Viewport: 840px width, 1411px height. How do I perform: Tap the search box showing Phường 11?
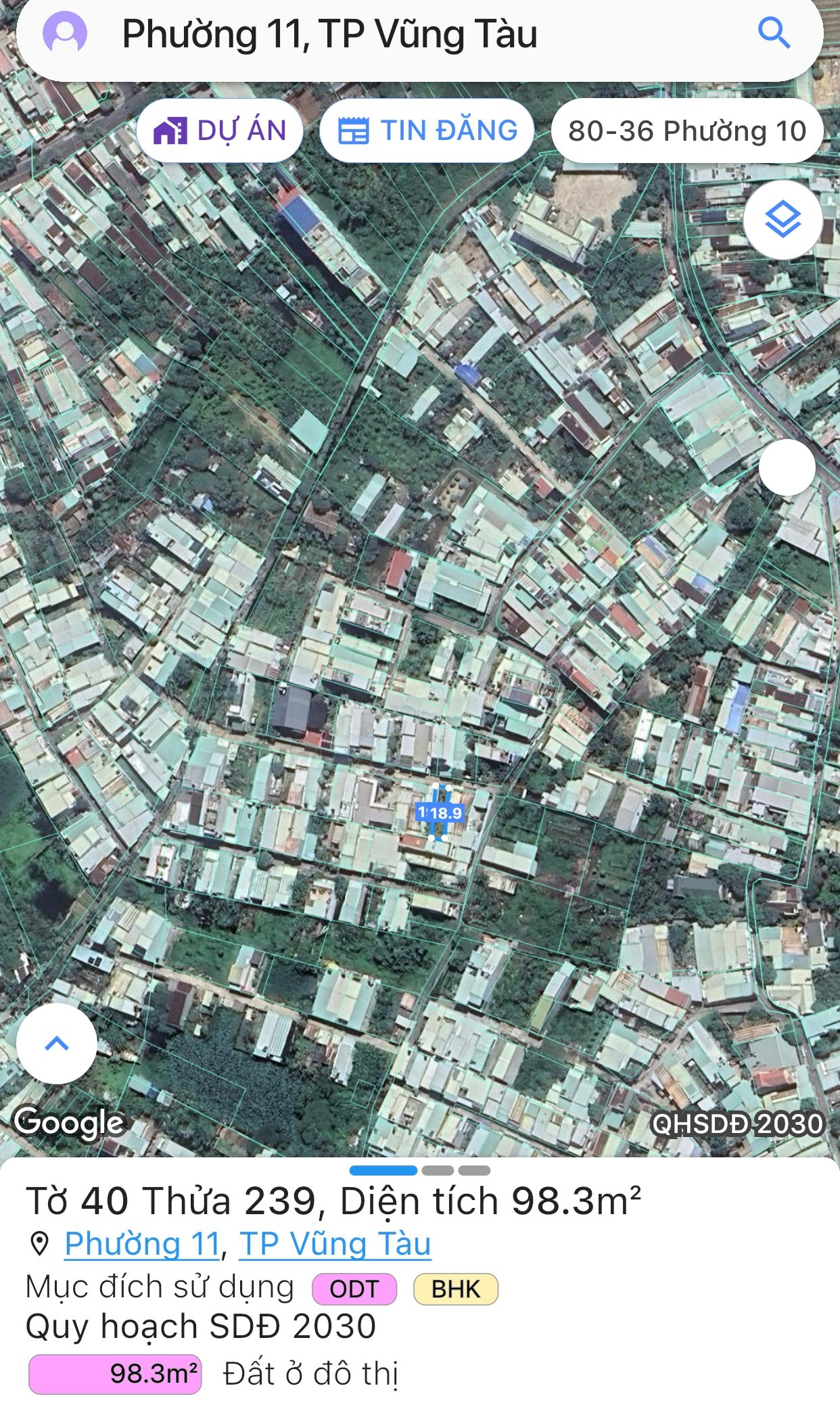(x=406, y=34)
